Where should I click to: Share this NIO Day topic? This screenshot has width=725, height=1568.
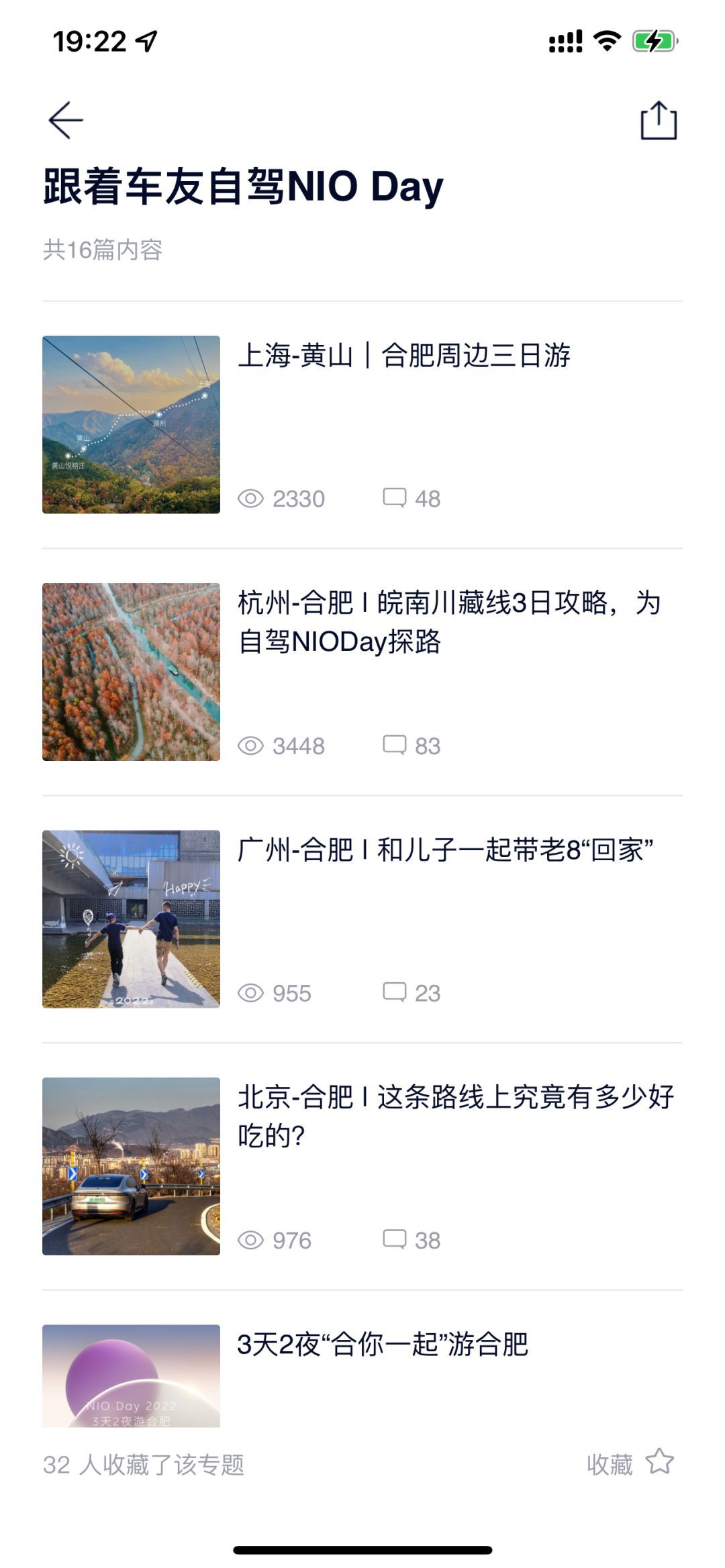pos(659,121)
